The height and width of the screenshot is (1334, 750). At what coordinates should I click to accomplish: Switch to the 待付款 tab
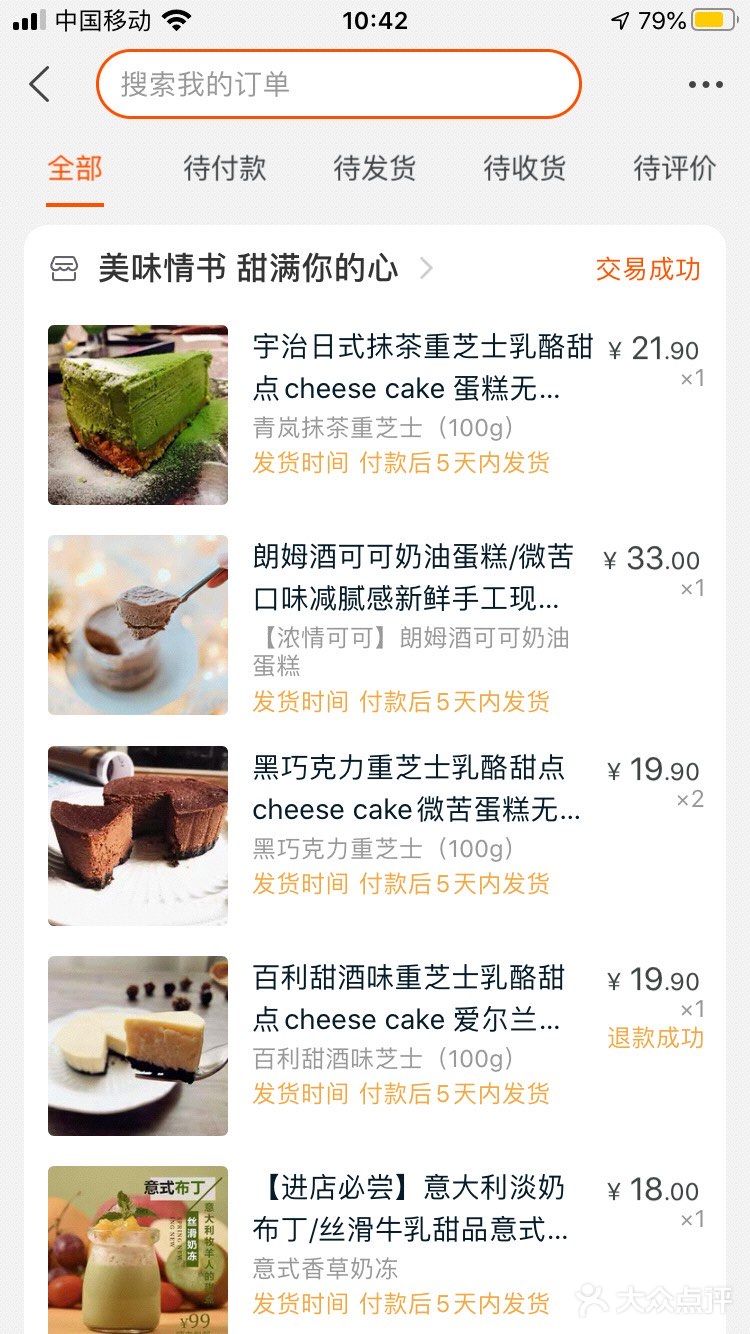click(222, 169)
